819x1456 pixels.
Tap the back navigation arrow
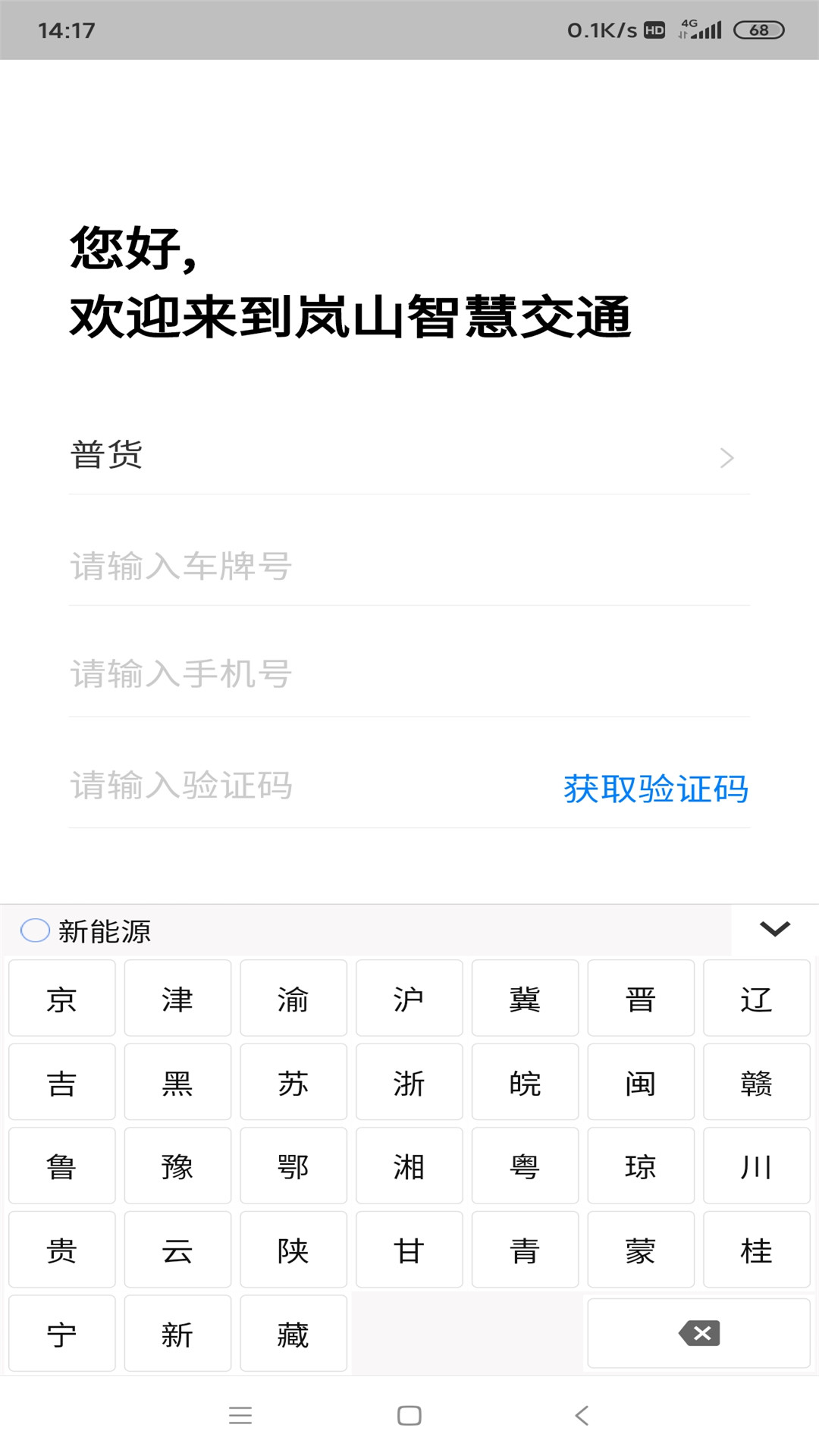pyautogui.click(x=581, y=1415)
